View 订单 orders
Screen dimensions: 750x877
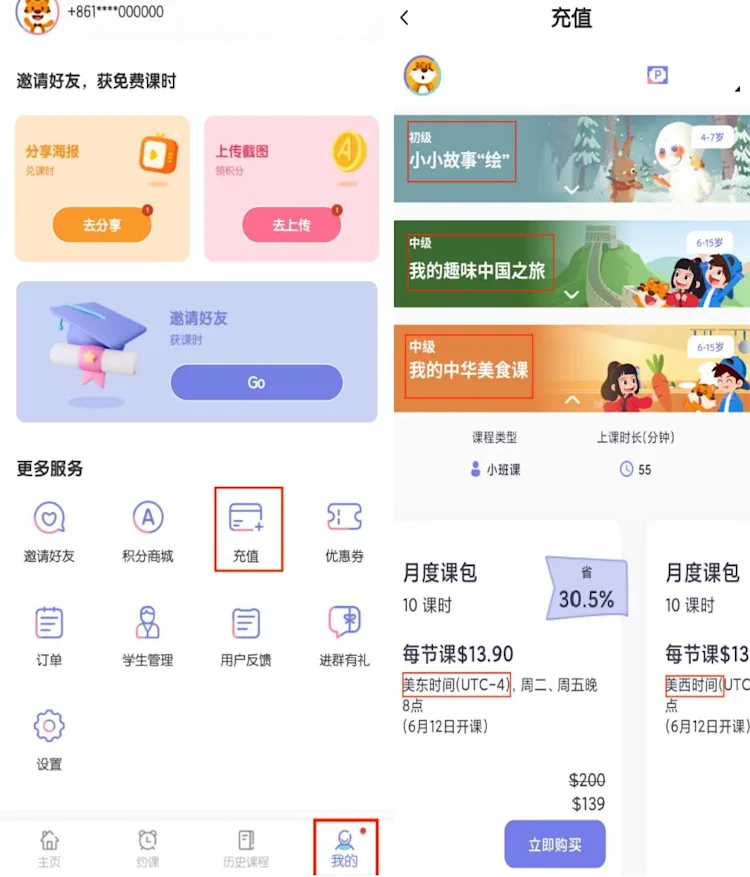pos(49,636)
